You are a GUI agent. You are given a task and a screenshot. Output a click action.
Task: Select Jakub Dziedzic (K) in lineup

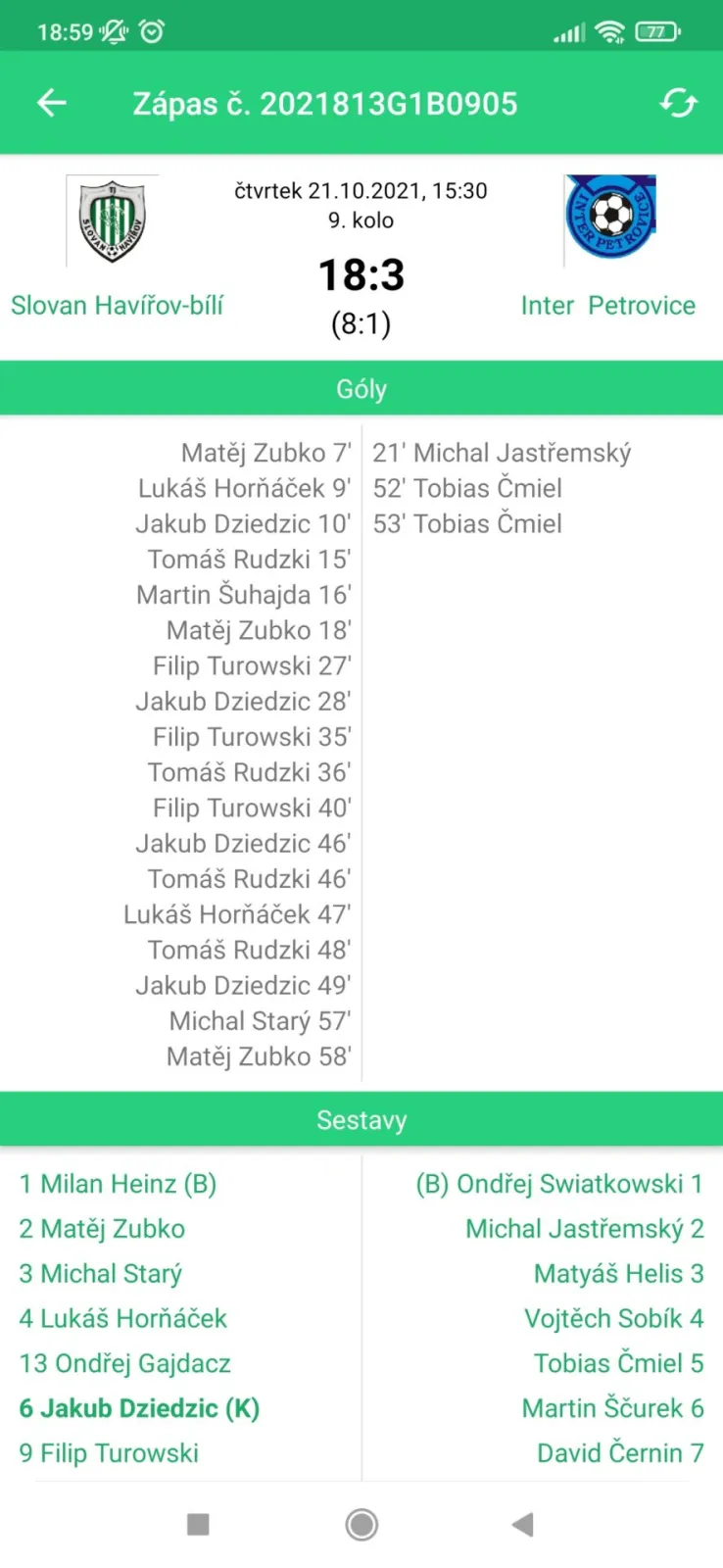(139, 1408)
